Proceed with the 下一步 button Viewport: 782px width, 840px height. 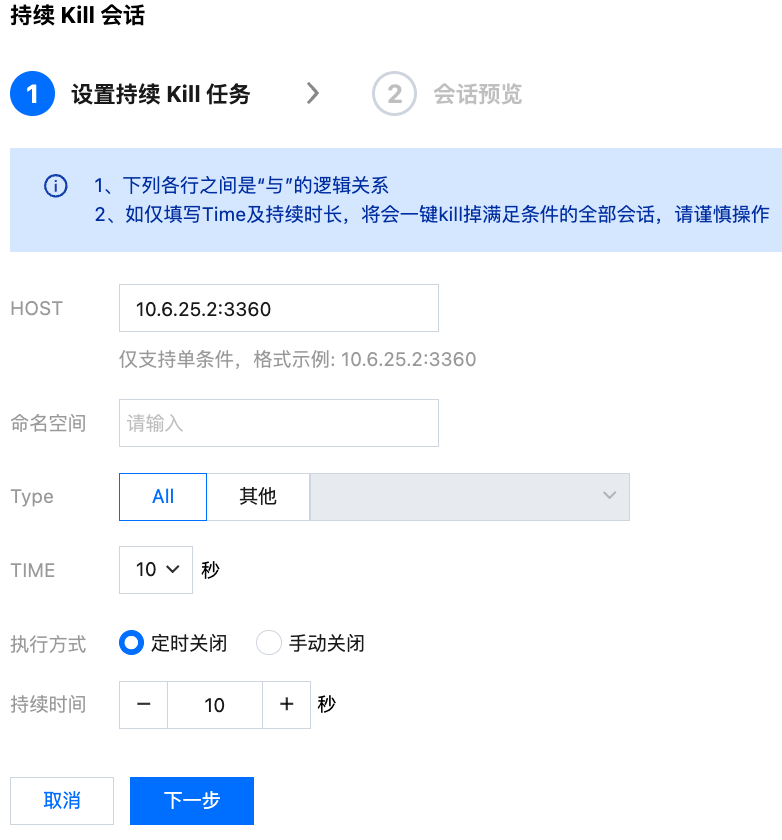click(x=192, y=801)
